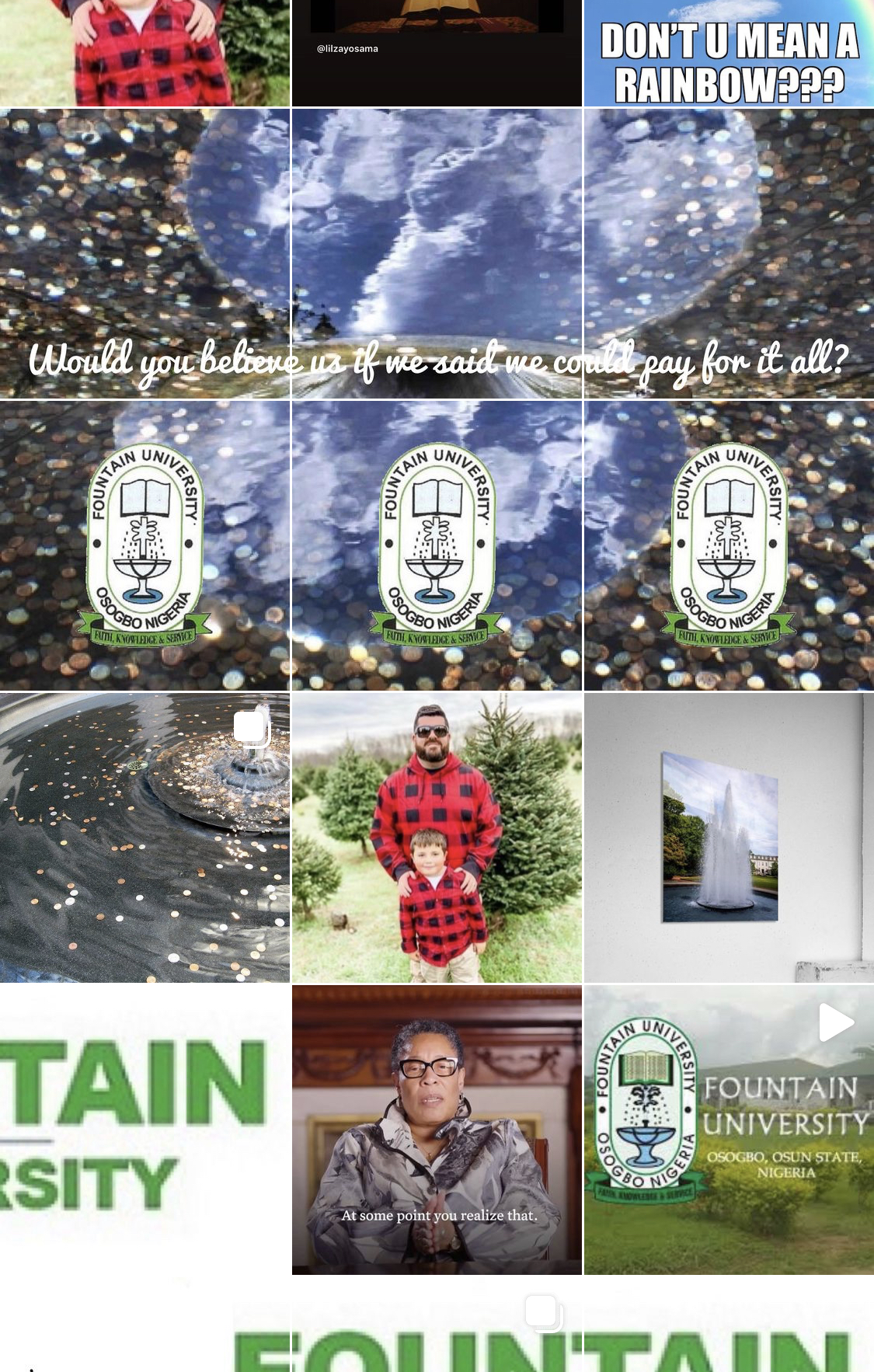Image resolution: width=874 pixels, height=1372 pixels.
Task: Play the Fountain University Osogbo video
Action: pos(729,1130)
